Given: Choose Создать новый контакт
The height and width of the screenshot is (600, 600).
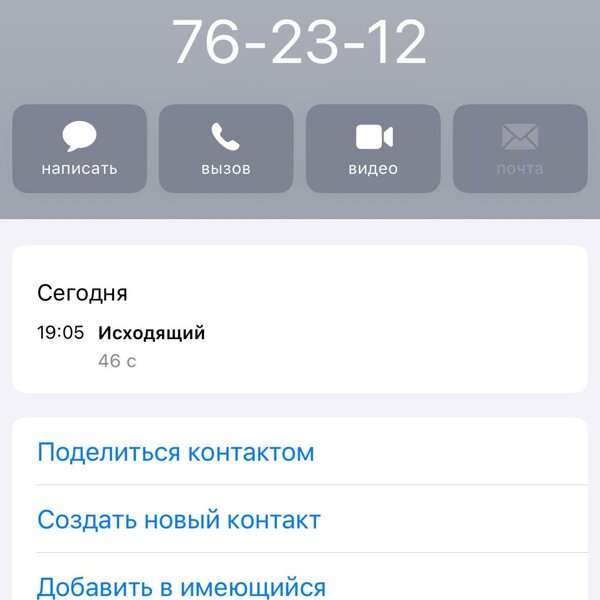Looking at the screenshot, I should pyautogui.click(x=179, y=520).
